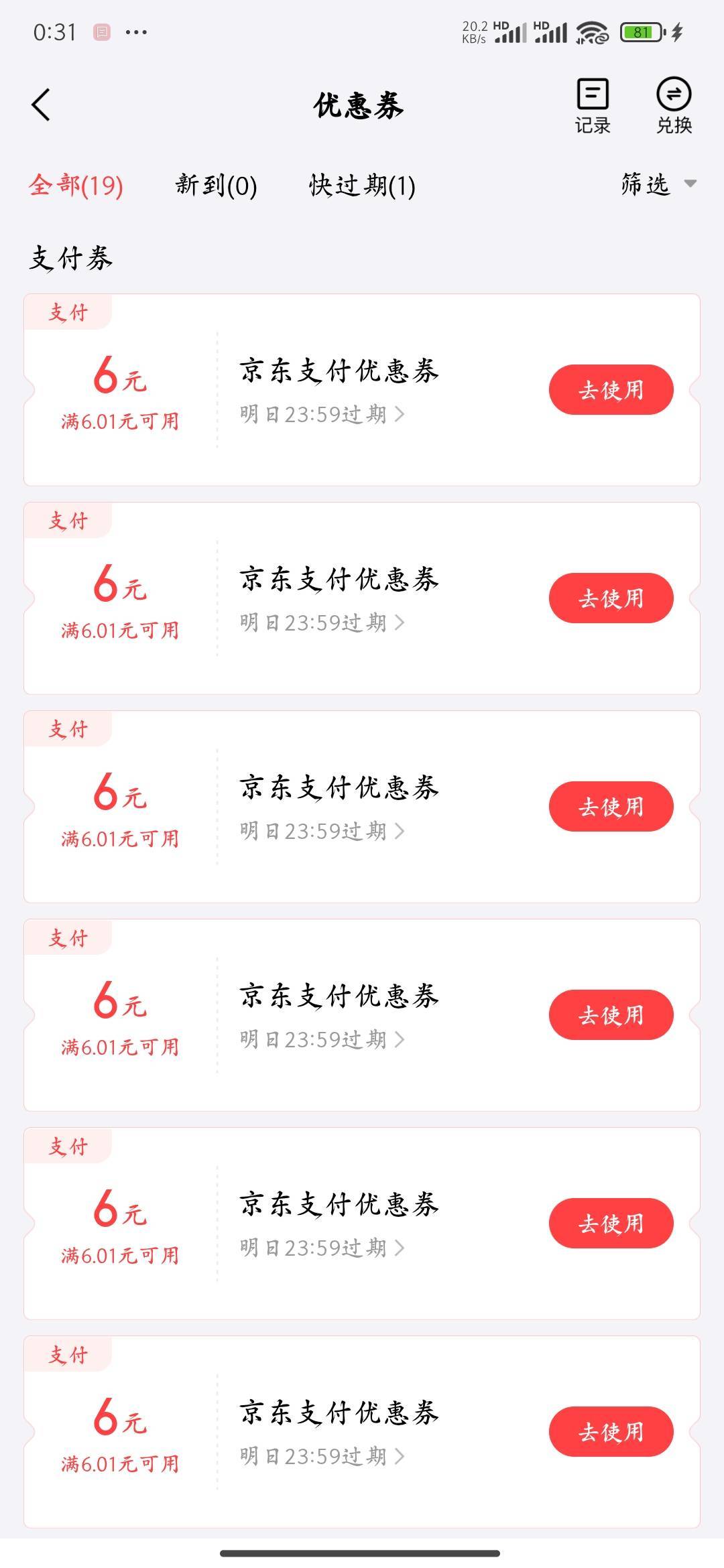Viewport: 724px width, 1568px height.
Task: Go back from the 优惠券 page
Action: point(41,105)
